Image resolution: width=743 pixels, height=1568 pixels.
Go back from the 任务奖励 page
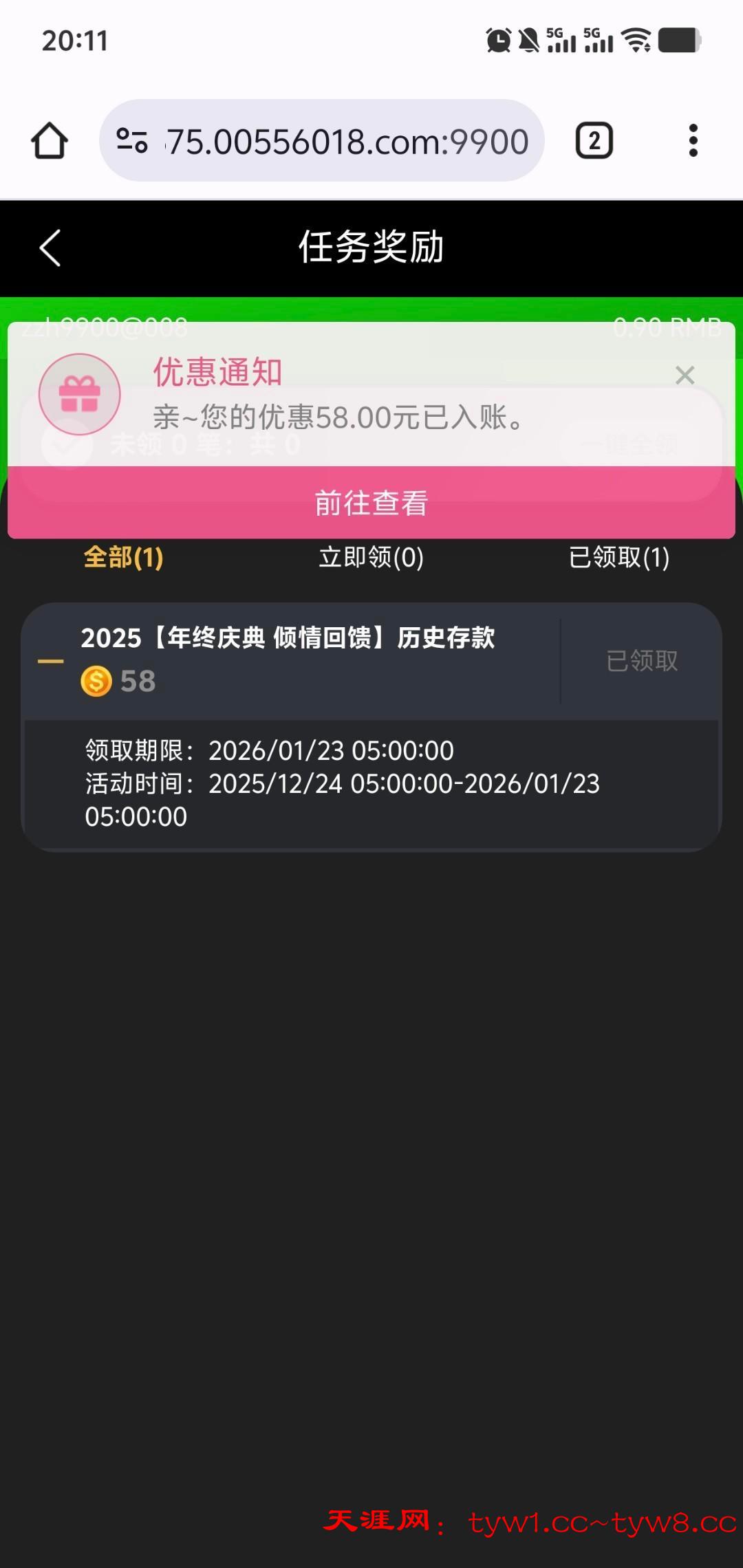[50, 248]
